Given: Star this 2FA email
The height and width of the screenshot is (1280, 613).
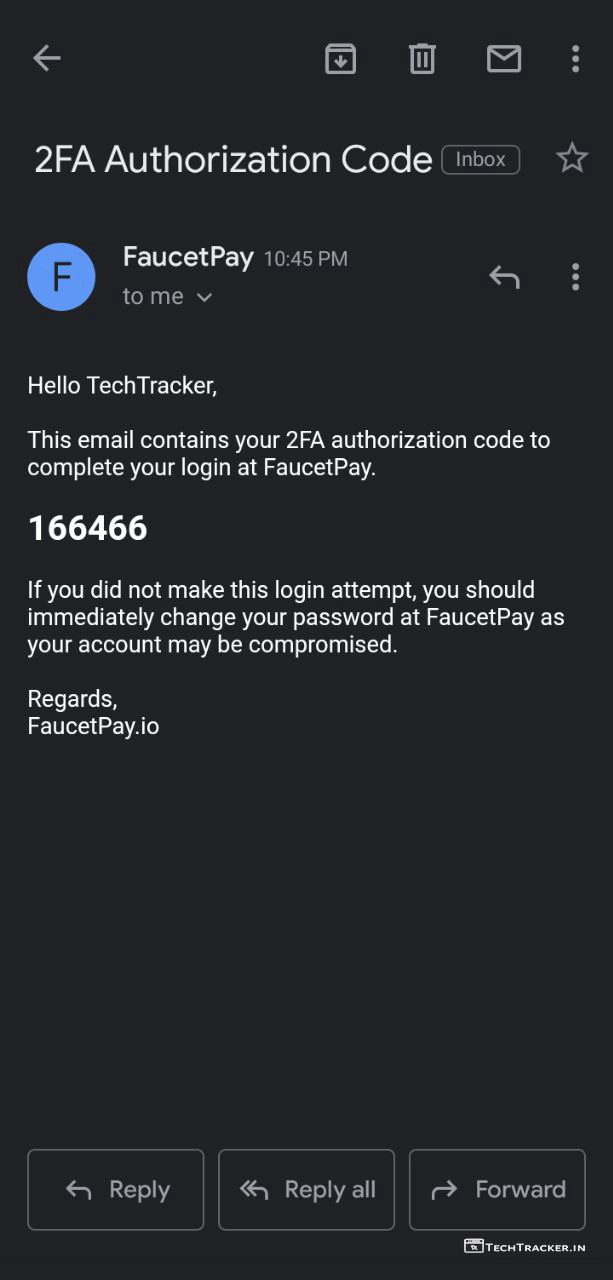Looking at the screenshot, I should coord(572,158).
